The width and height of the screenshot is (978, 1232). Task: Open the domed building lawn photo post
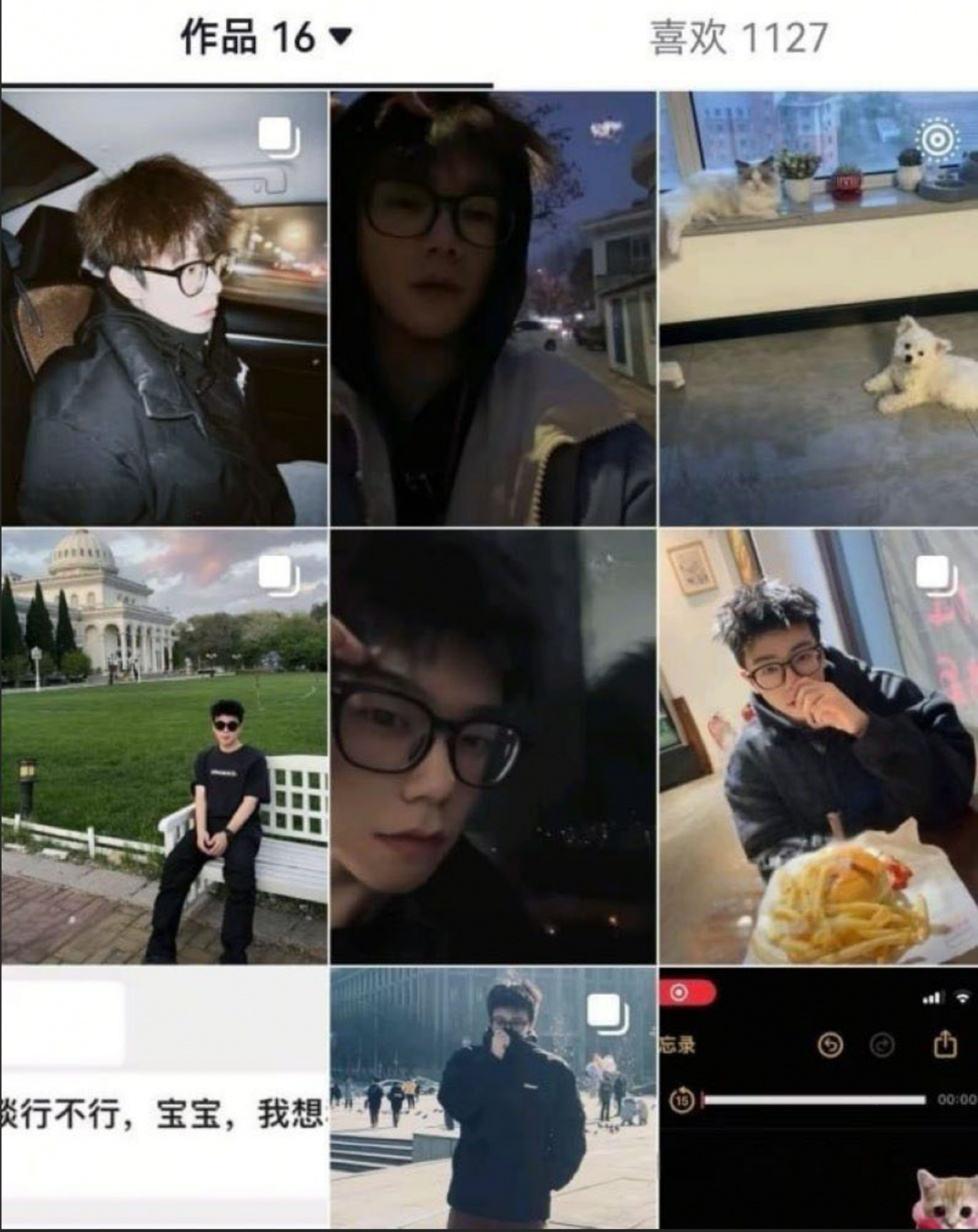coord(164,745)
